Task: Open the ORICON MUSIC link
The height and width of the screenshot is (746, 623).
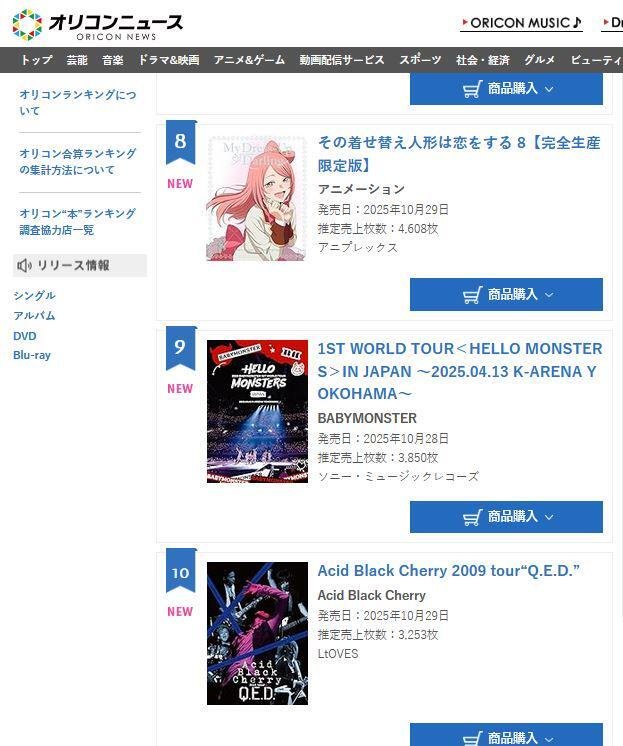Action: click(520, 23)
